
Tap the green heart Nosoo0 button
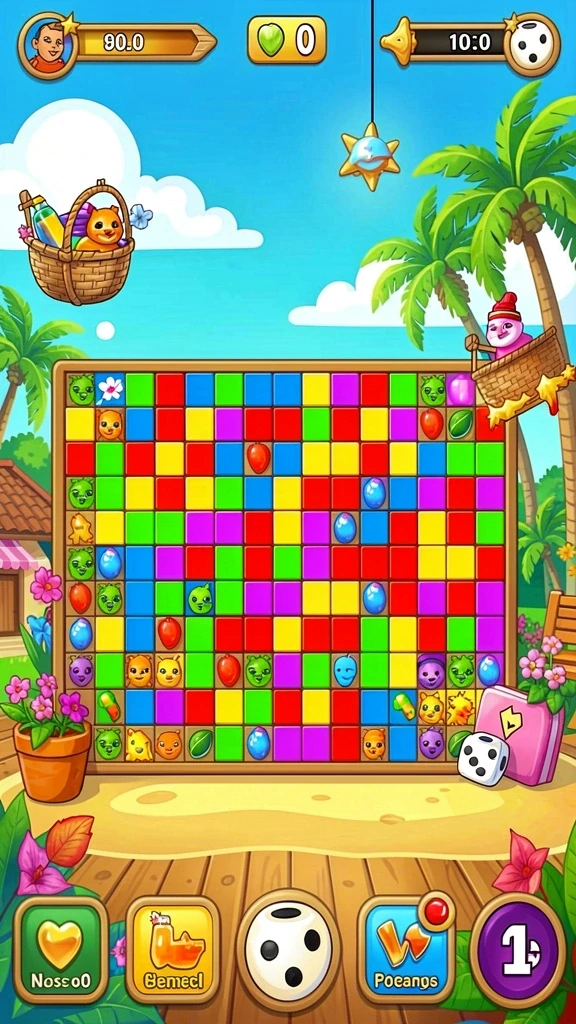pyautogui.click(x=61, y=948)
